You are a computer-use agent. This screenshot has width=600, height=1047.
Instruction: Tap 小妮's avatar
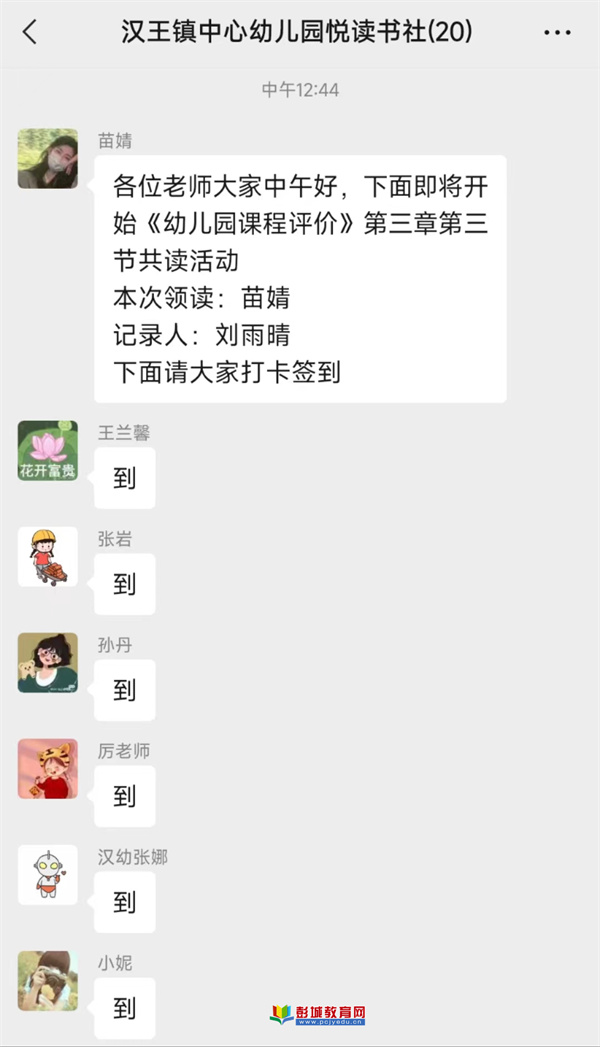(47, 980)
